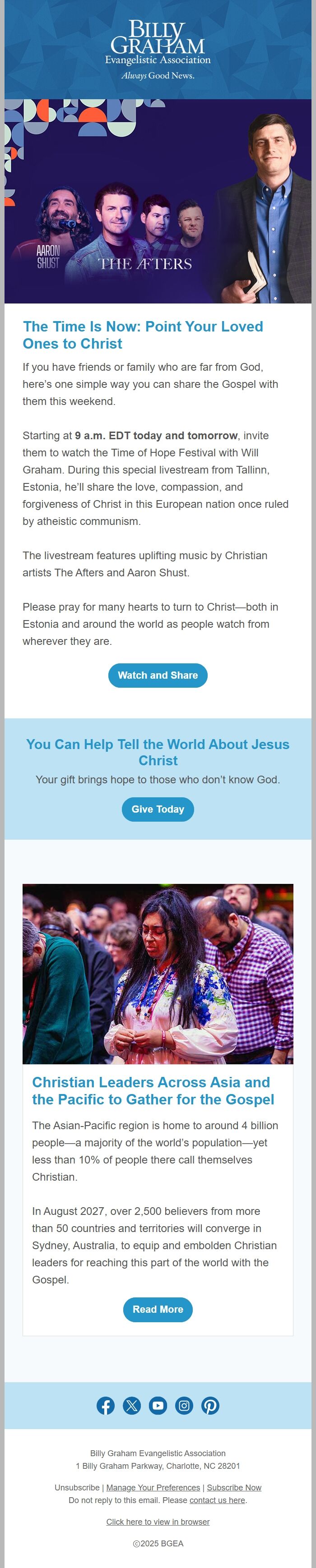The width and height of the screenshot is (316, 1568).
Task: Tap Unsubscribe in the footer
Action: [x=77, y=1487]
